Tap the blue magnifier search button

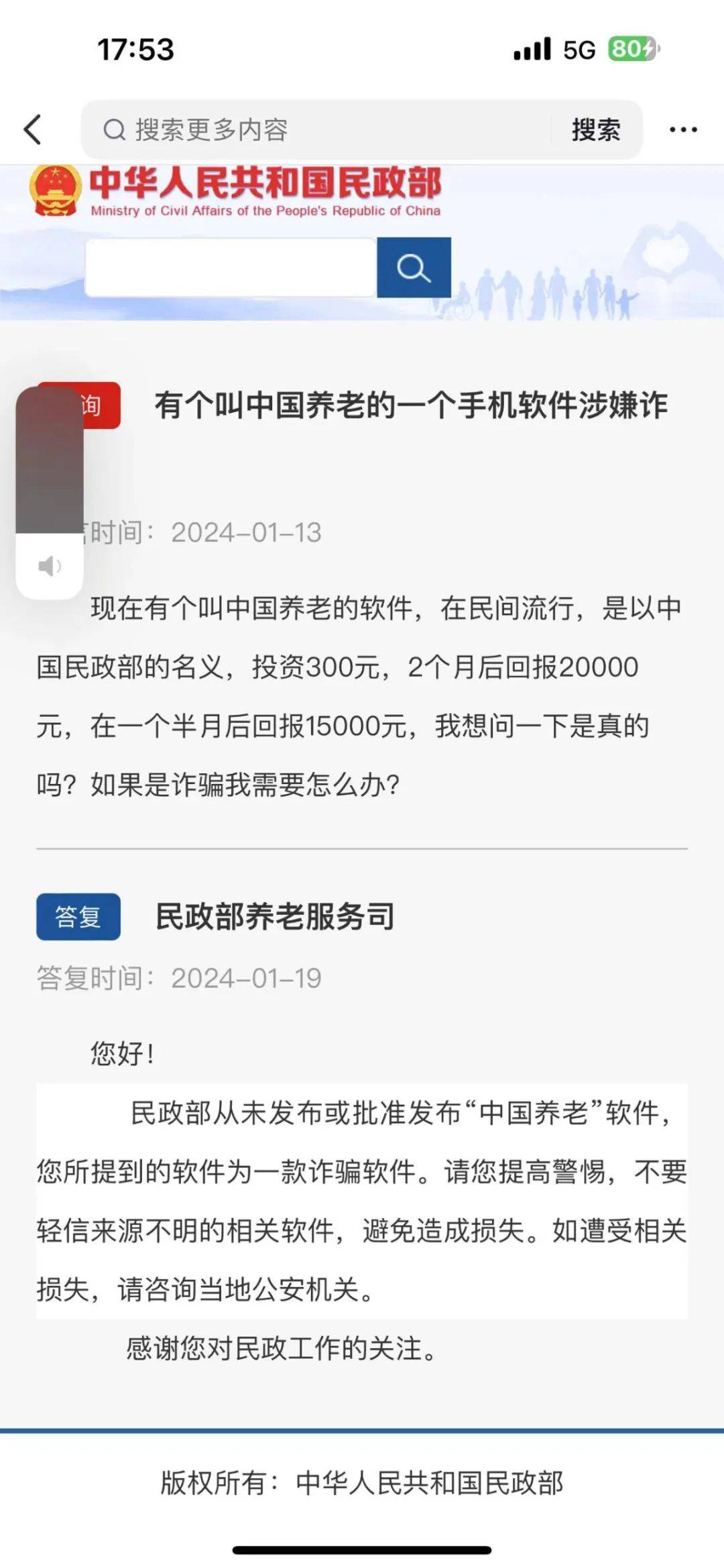coord(414,267)
